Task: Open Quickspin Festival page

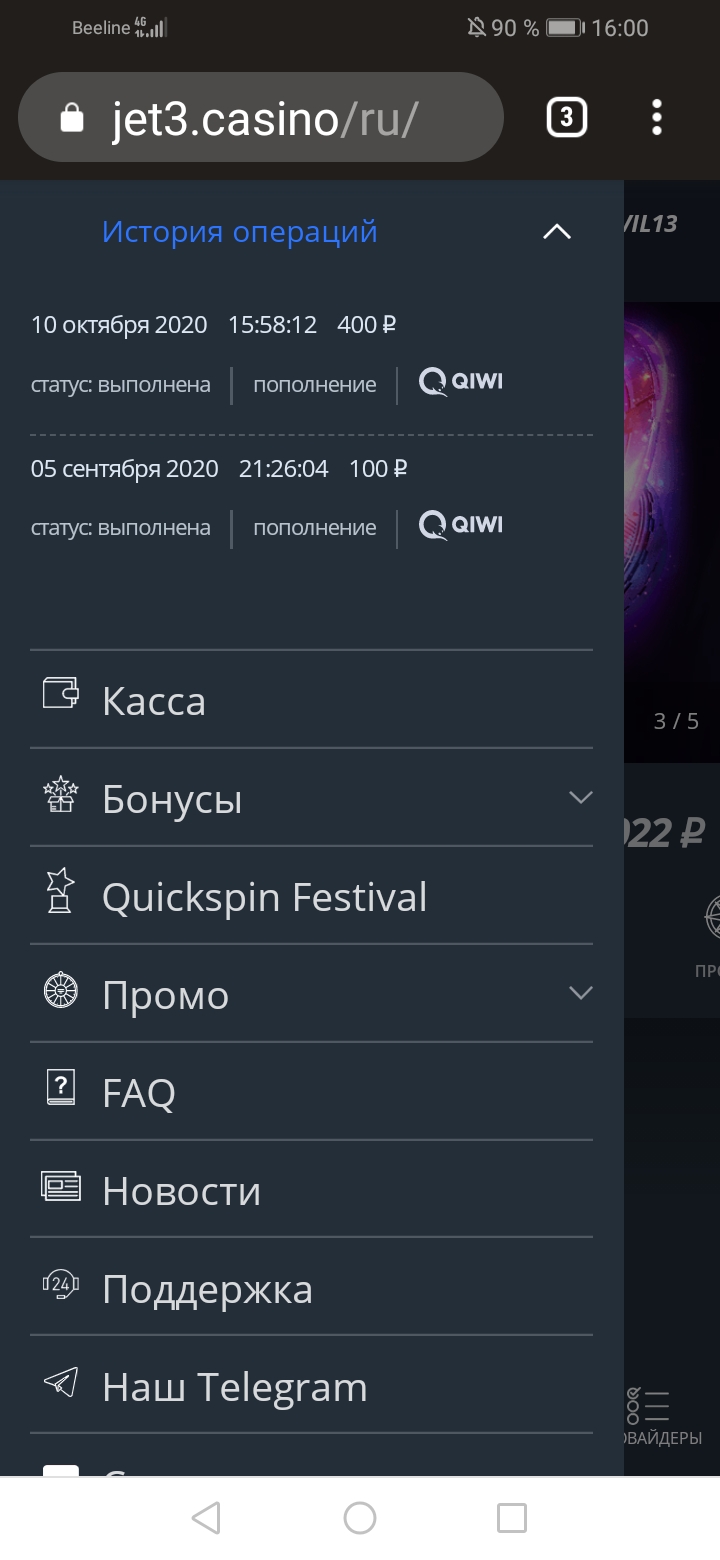Action: click(264, 896)
